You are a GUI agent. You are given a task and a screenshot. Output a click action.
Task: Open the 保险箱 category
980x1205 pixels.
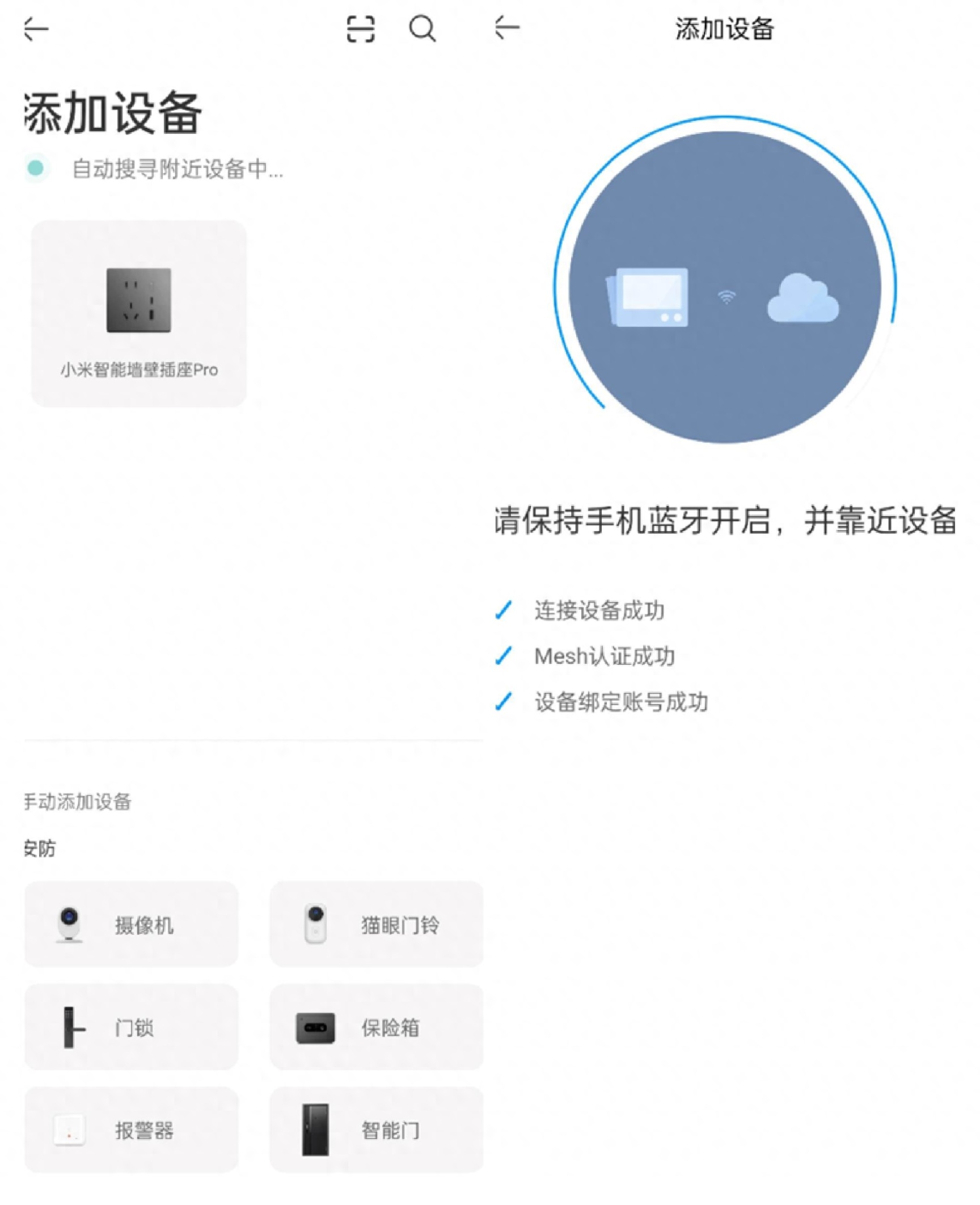[x=376, y=1027]
